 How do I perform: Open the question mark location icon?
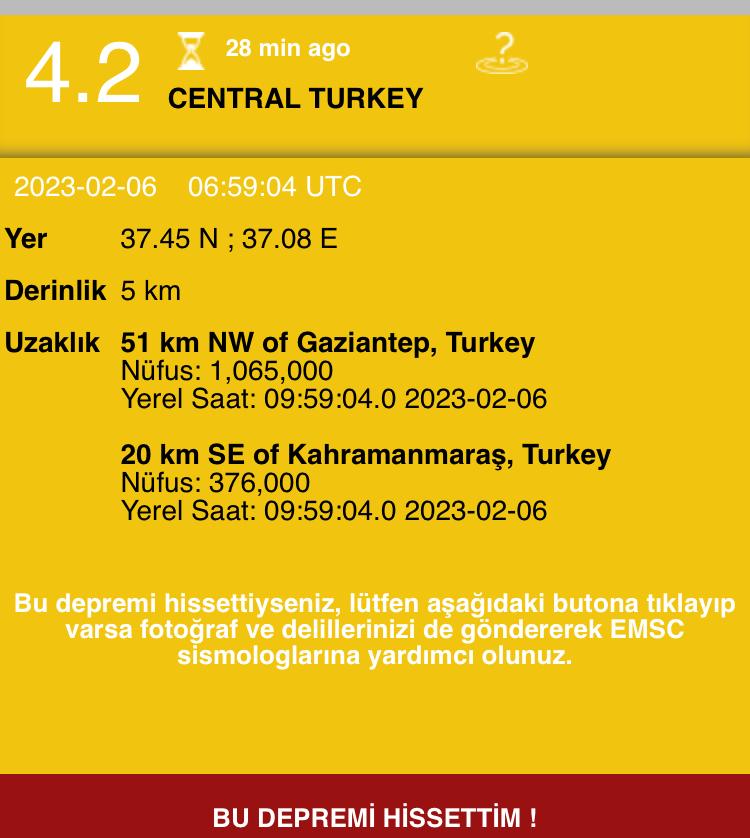click(502, 54)
